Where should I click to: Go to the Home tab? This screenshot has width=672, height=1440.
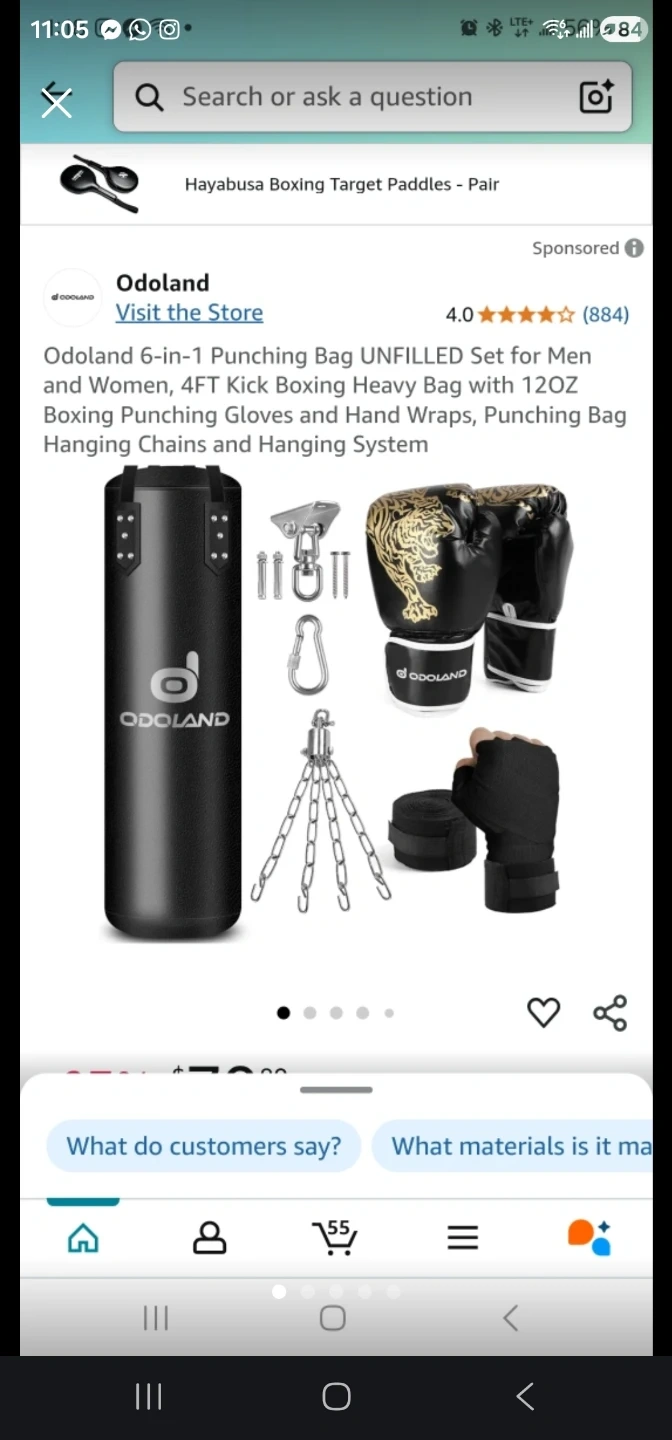pyautogui.click(x=83, y=1238)
